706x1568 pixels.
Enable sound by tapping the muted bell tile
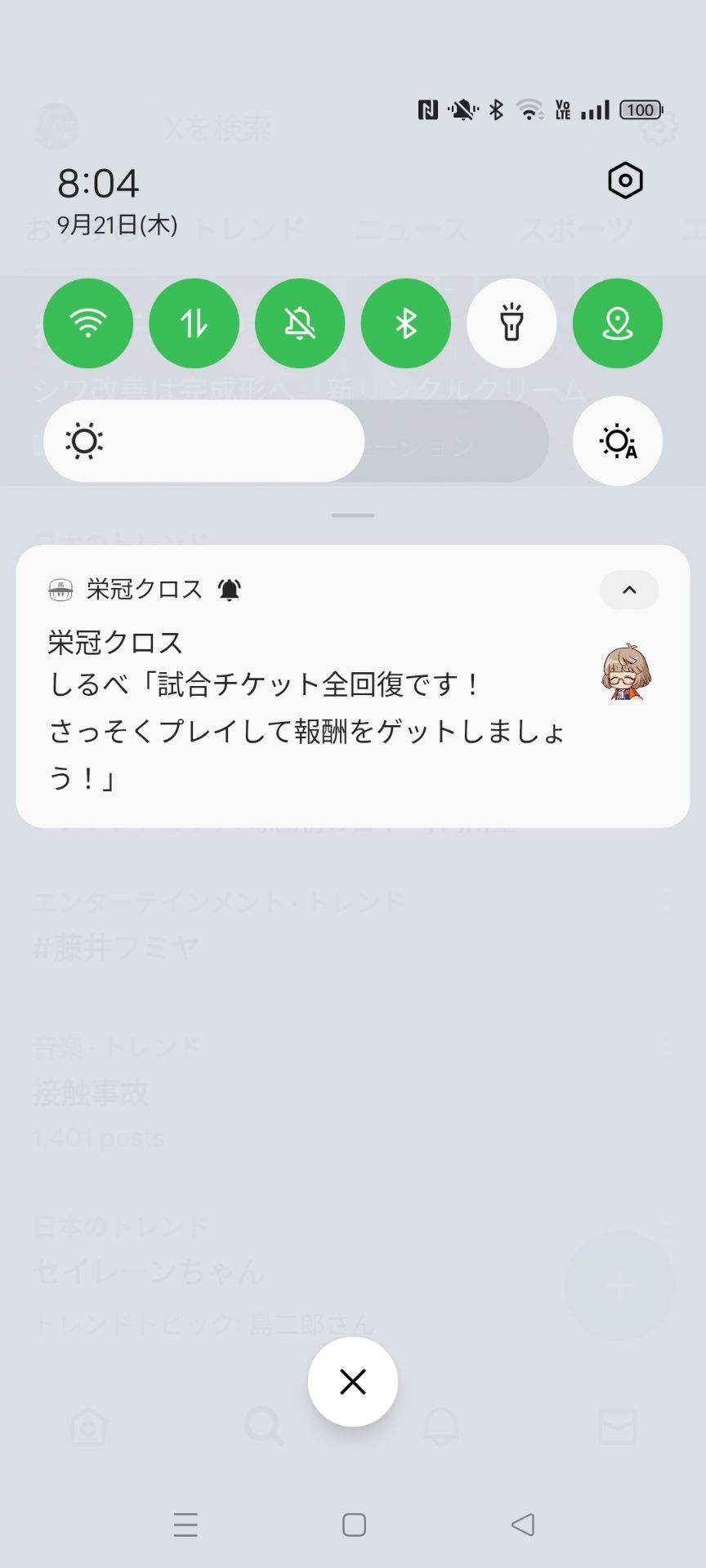coord(300,323)
